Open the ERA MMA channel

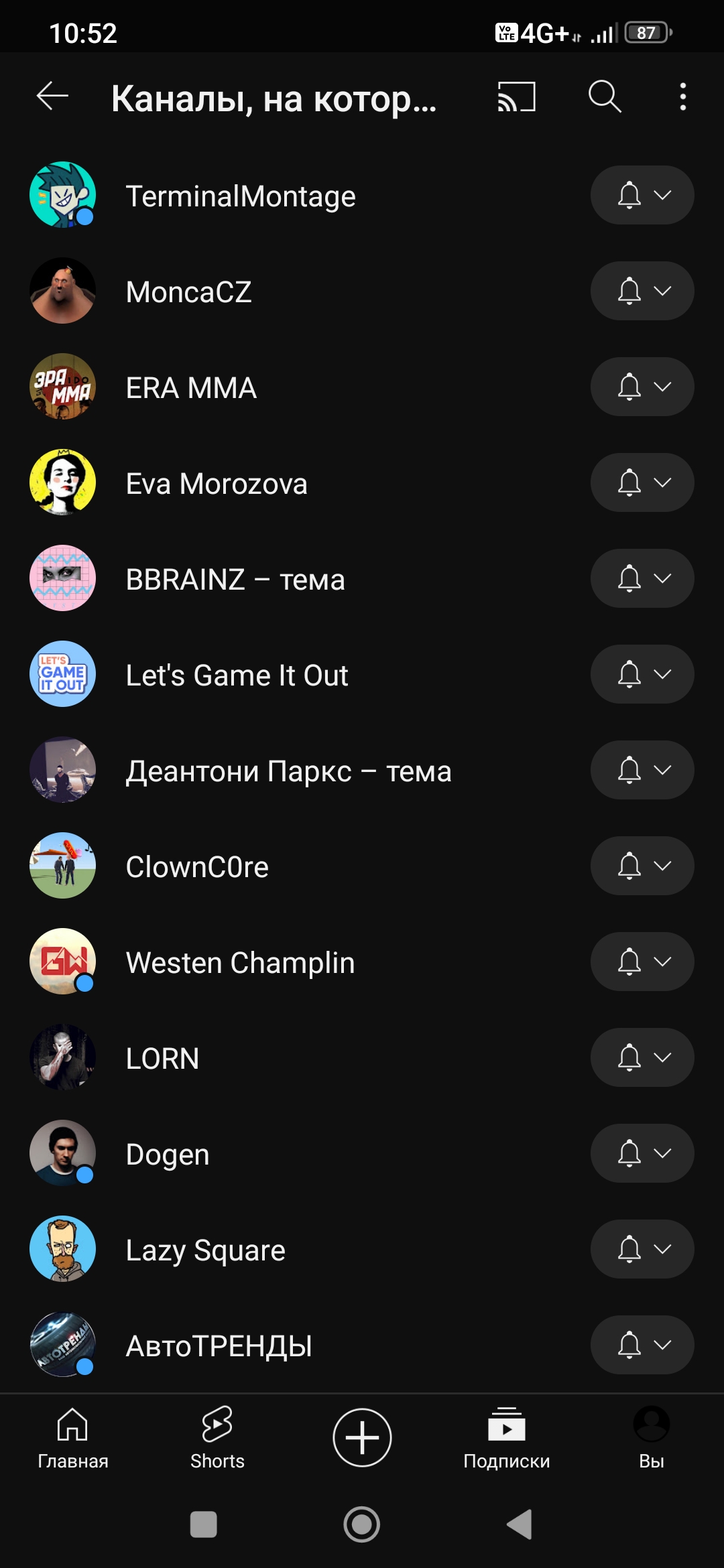[x=191, y=387]
